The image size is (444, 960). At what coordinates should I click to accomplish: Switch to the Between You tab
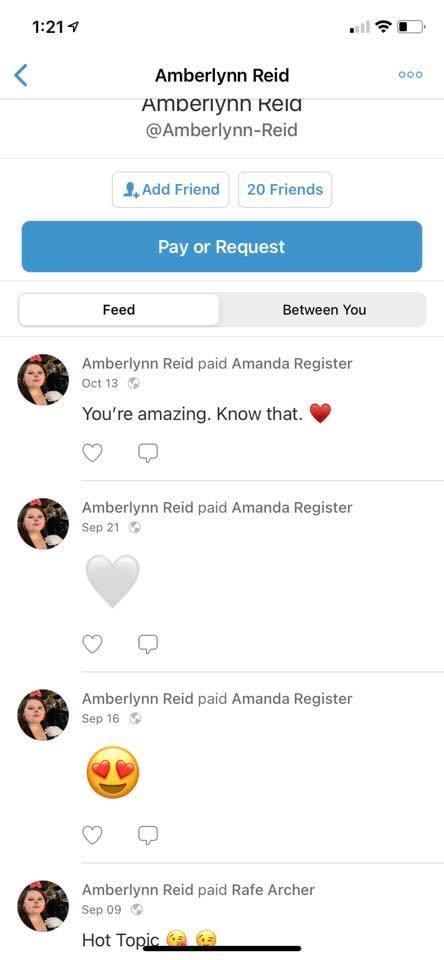coord(324,310)
